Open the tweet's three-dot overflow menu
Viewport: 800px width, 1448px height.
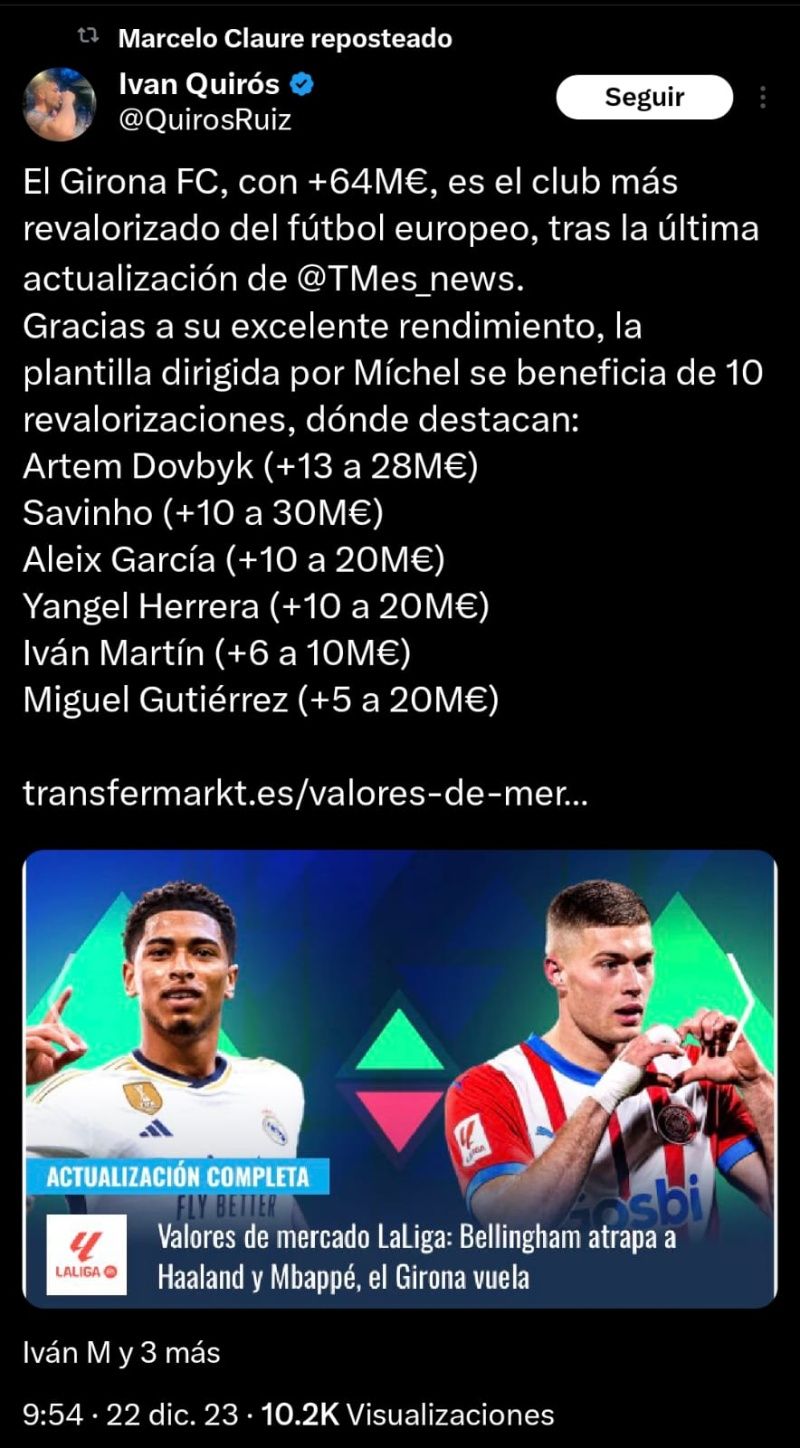[763, 97]
